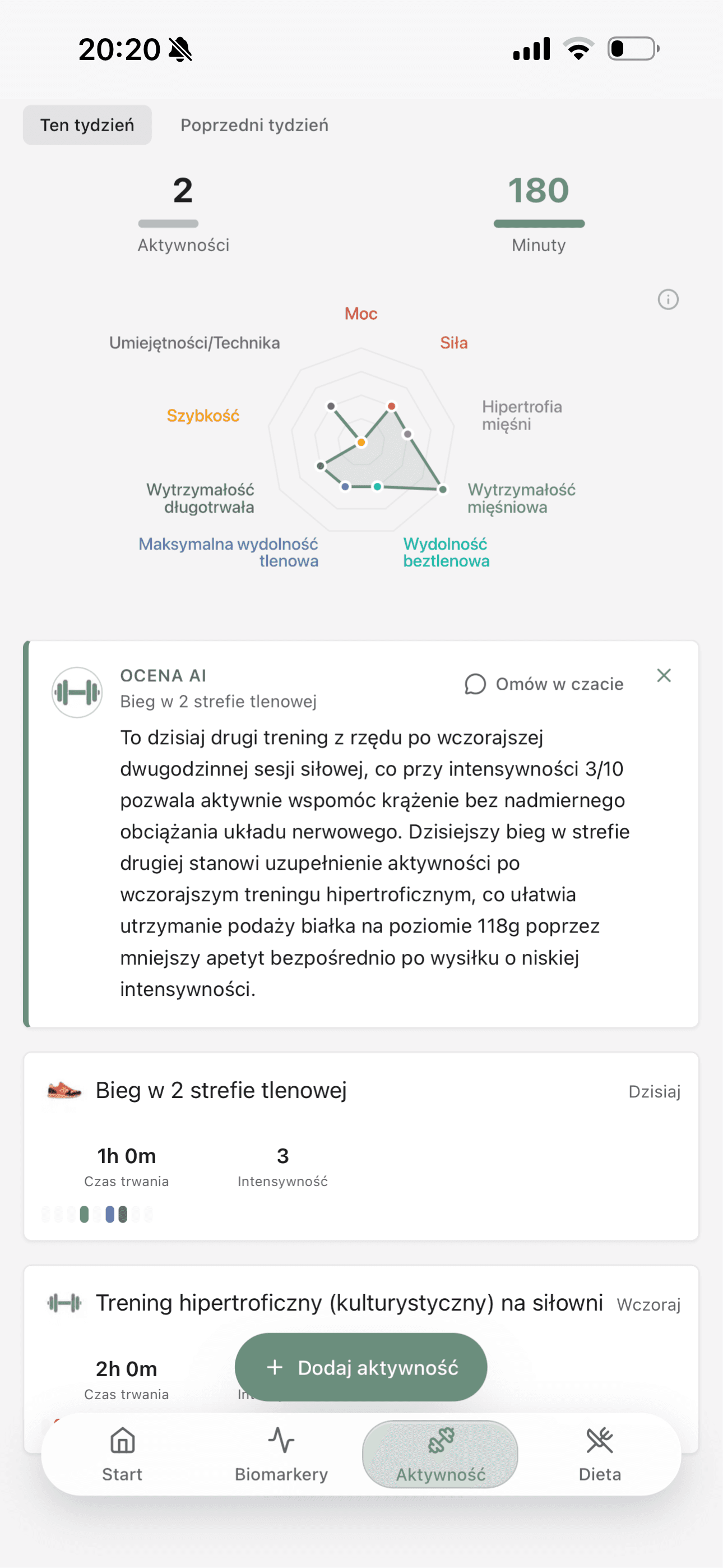Switch to Poprzedni tydzień
This screenshot has height=1568, width=723.
[x=254, y=125]
